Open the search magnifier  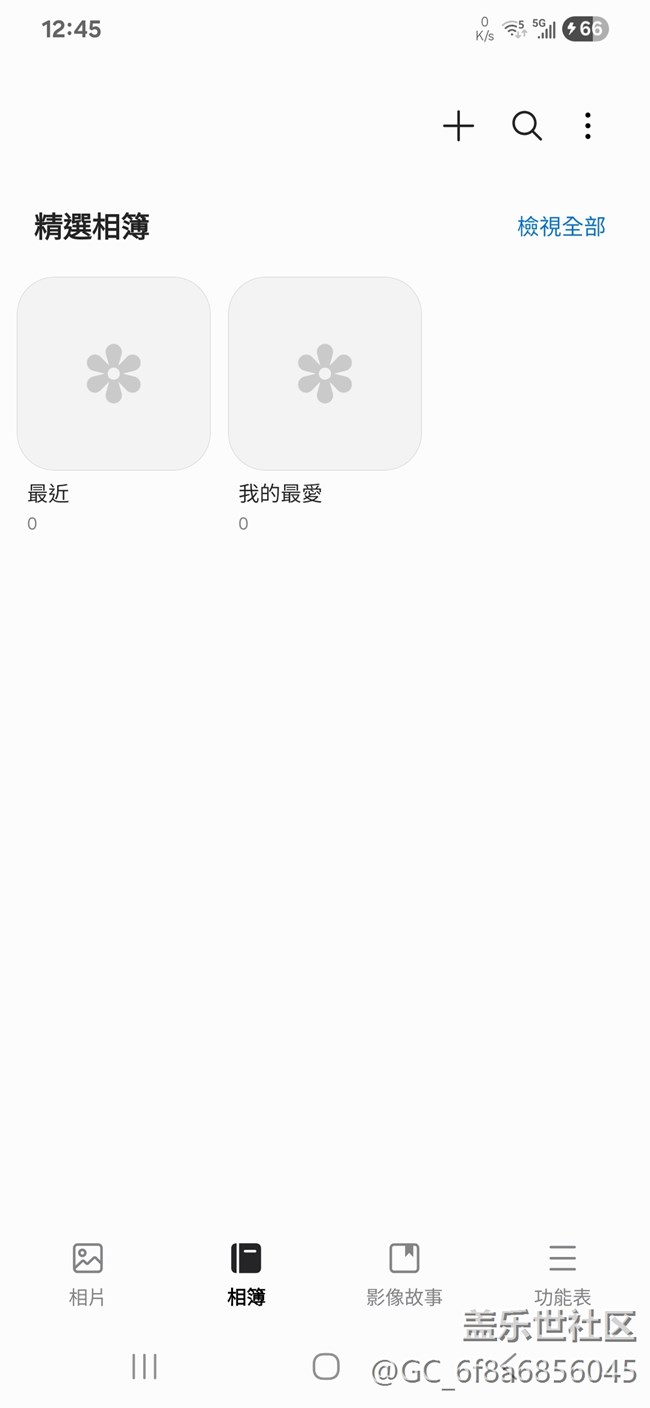click(x=527, y=126)
